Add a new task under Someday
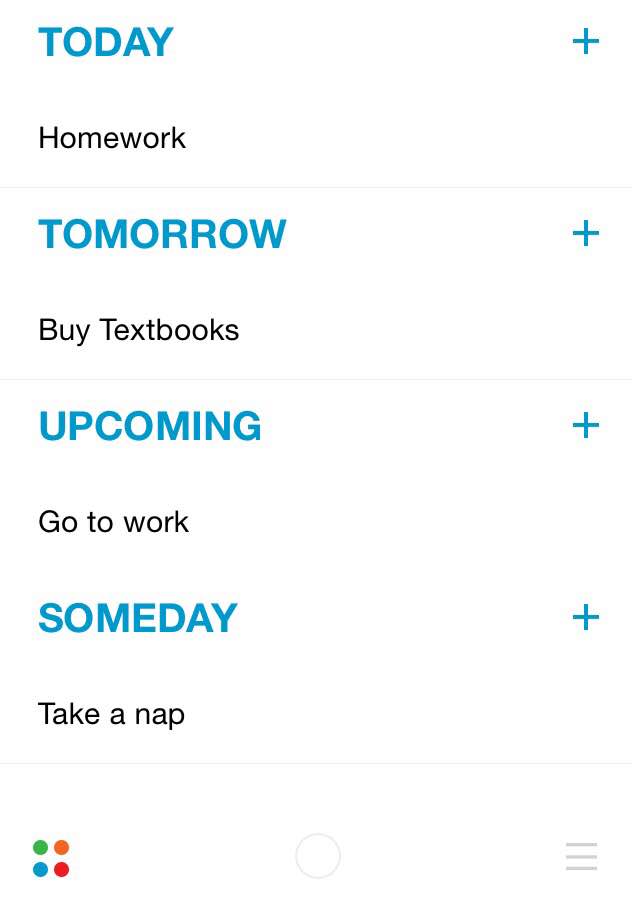The image size is (632, 916). tap(585, 618)
